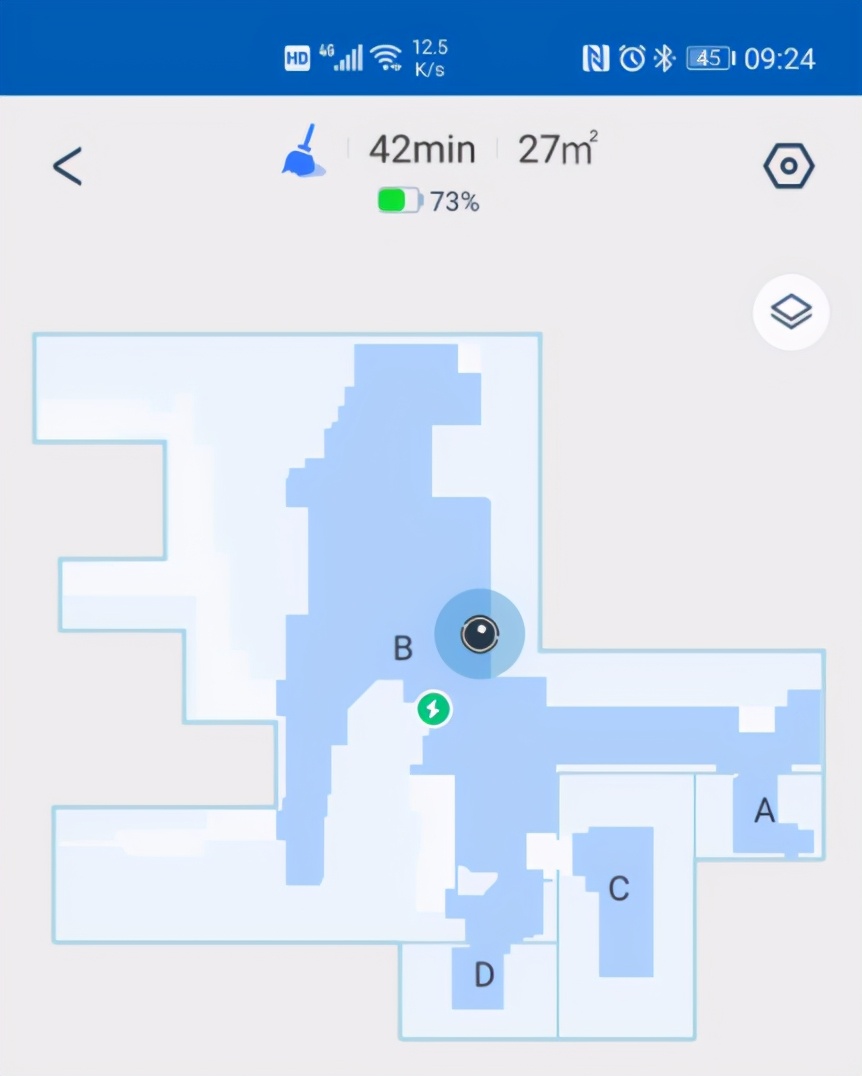Go back using the top-left arrow
This screenshot has width=862, height=1076.
[x=67, y=167]
